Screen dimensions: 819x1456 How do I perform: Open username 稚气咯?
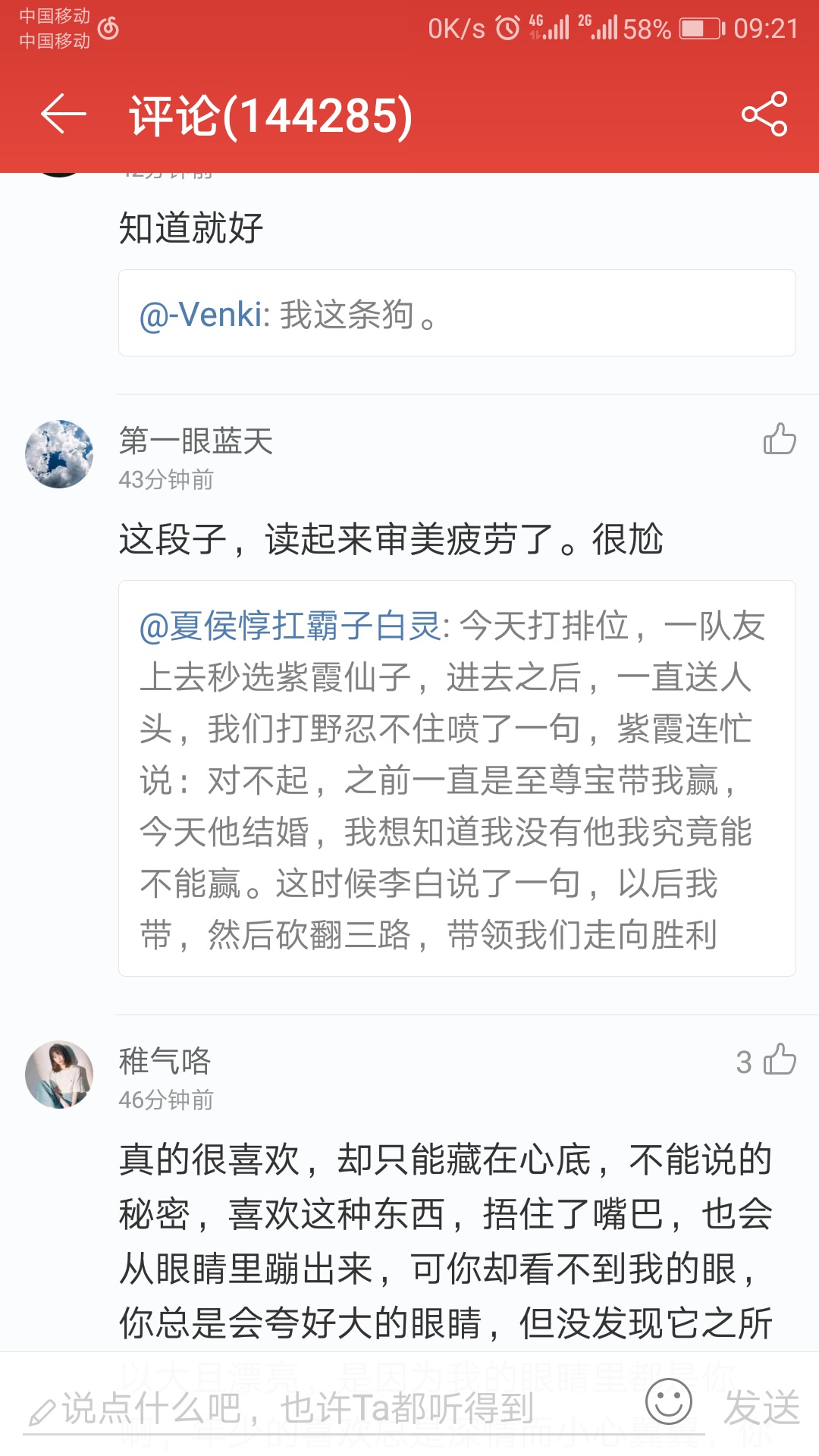coord(165,1061)
